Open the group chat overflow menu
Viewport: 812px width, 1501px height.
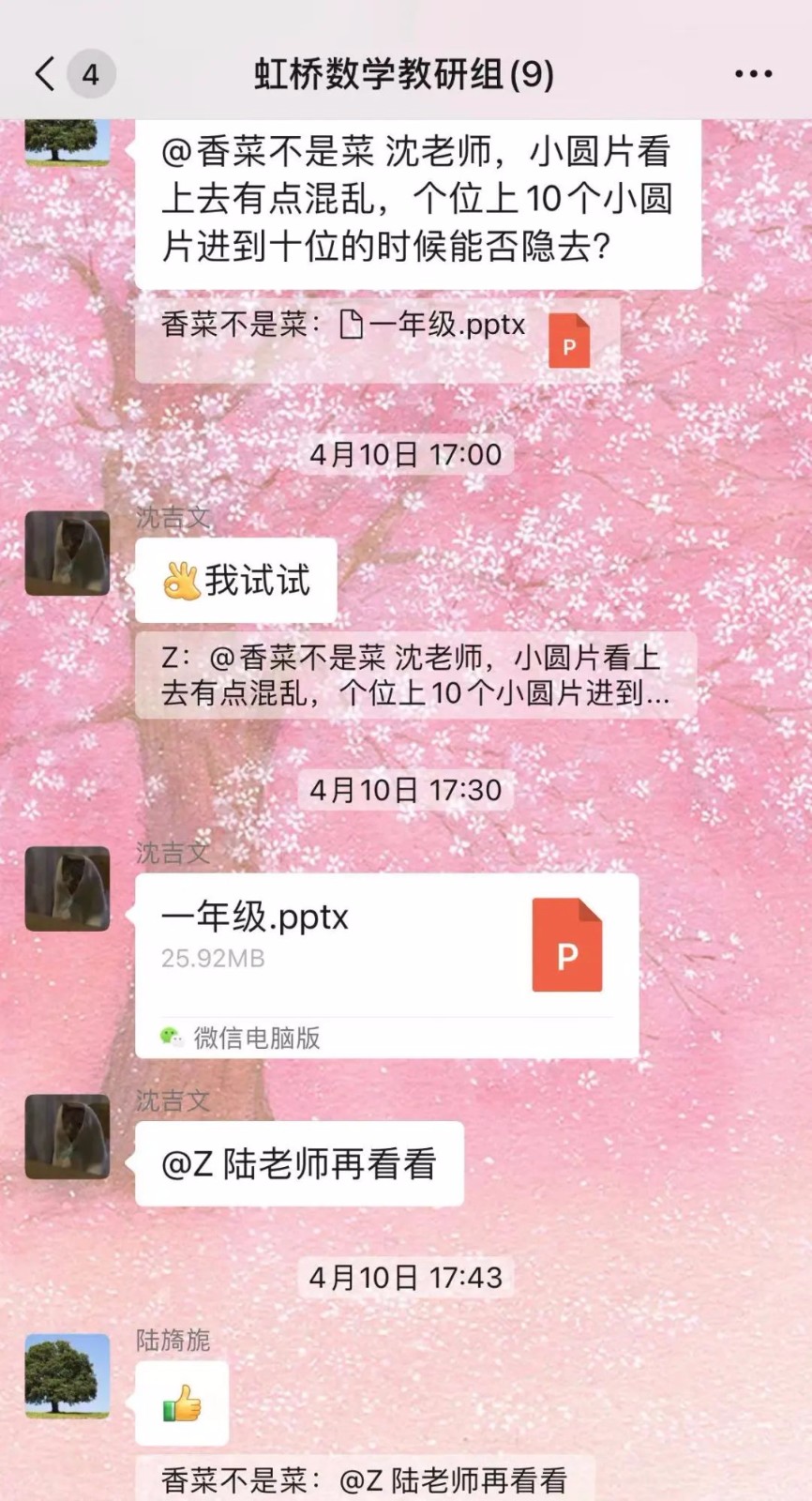coord(753,74)
